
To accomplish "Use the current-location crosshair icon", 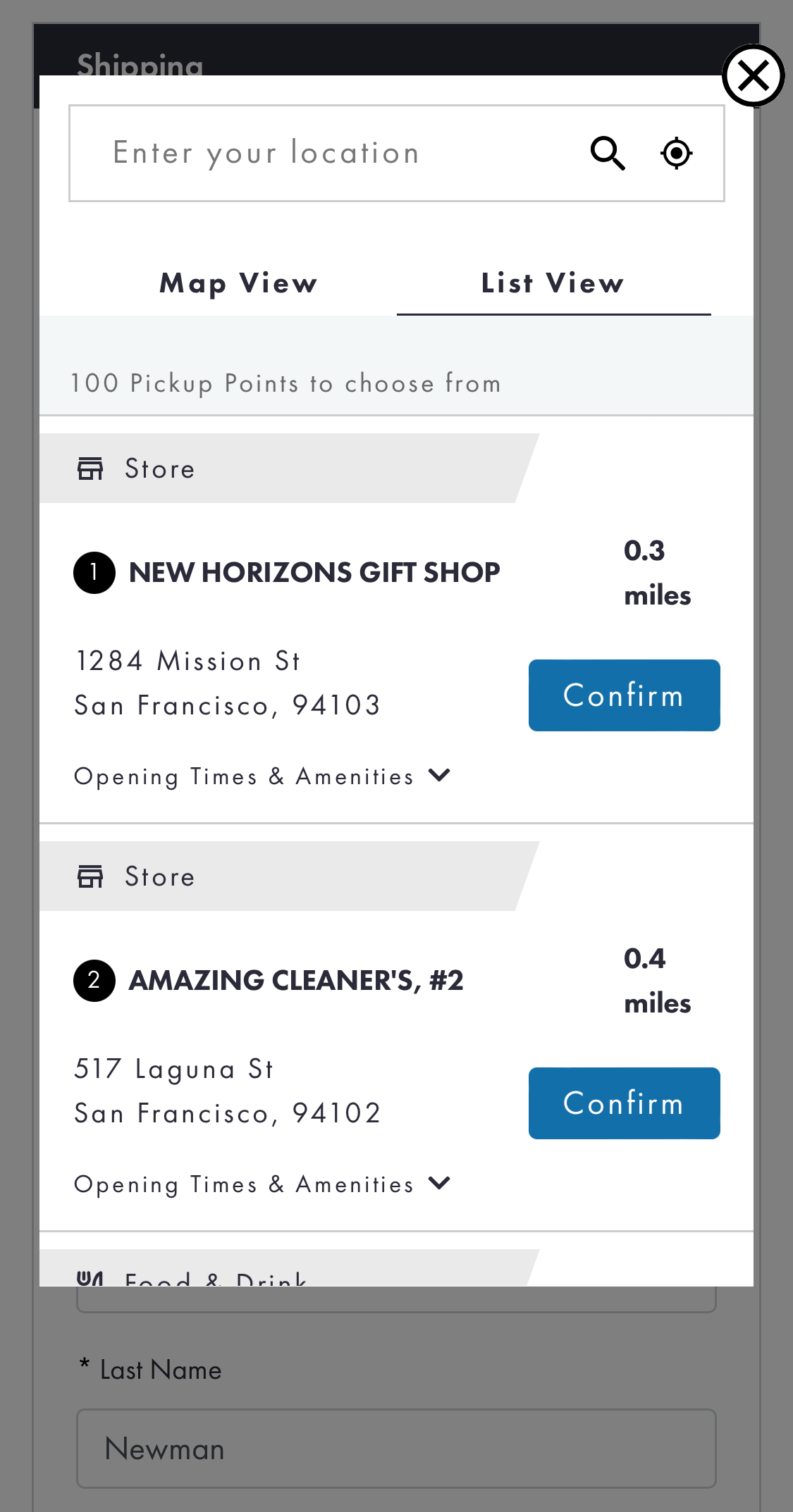I will coord(675,153).
